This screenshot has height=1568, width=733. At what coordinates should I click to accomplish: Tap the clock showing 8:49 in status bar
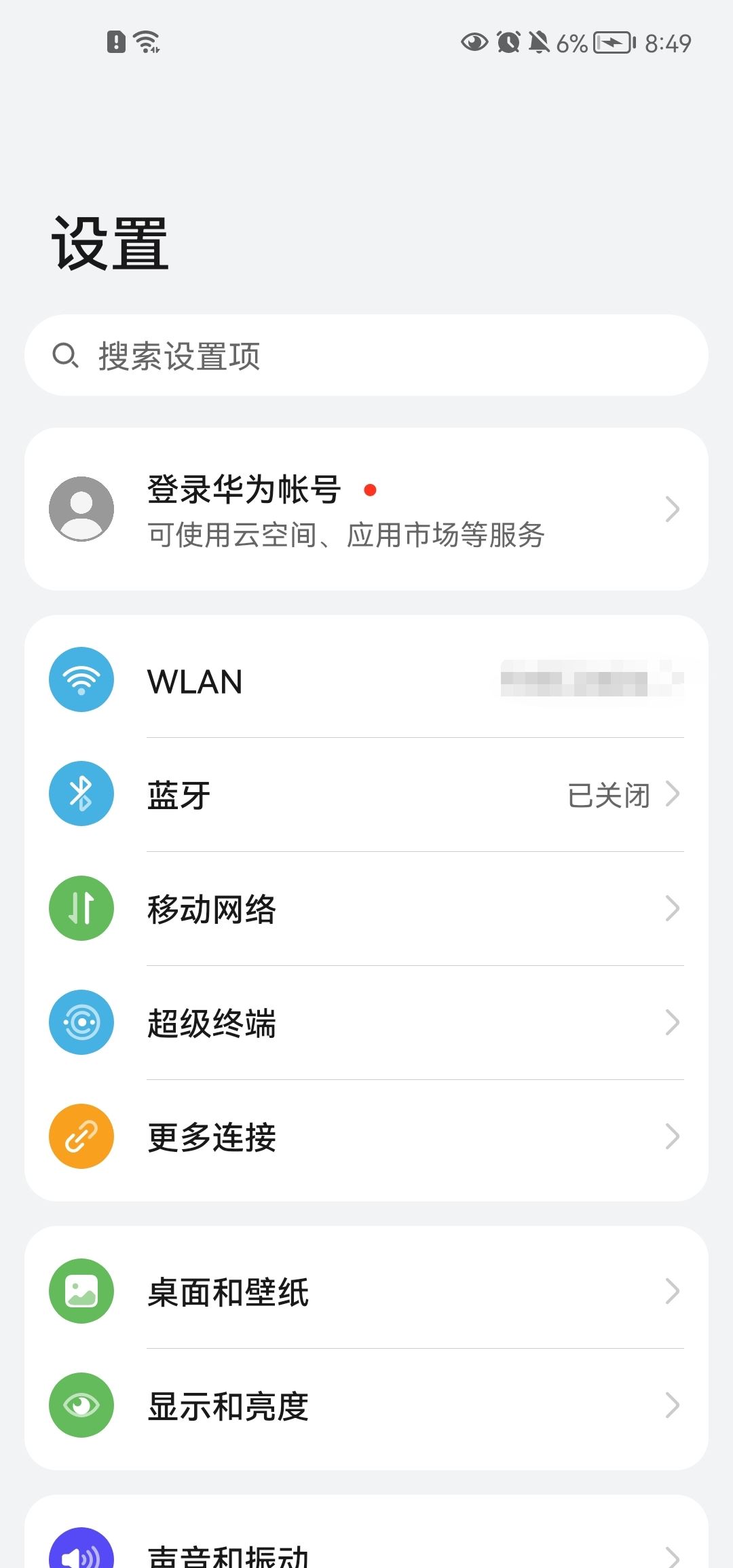tap(668, 42)
